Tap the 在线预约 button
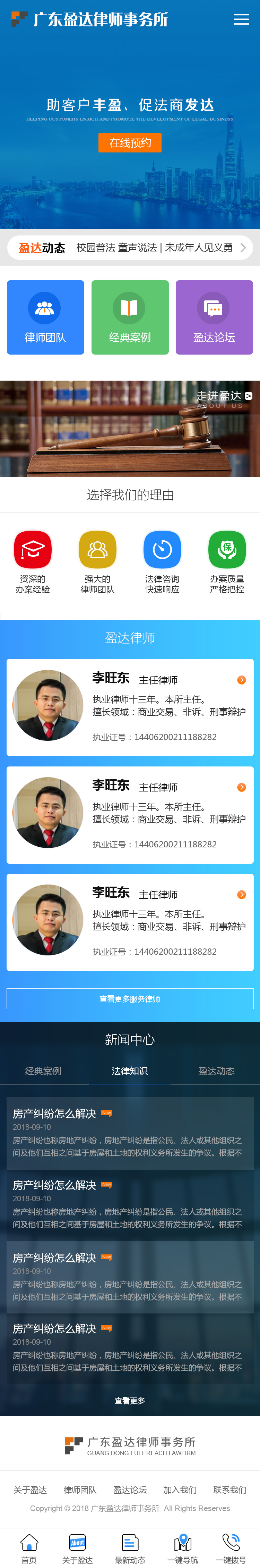This screenshot has height=1568, width=260. (130, 142)
